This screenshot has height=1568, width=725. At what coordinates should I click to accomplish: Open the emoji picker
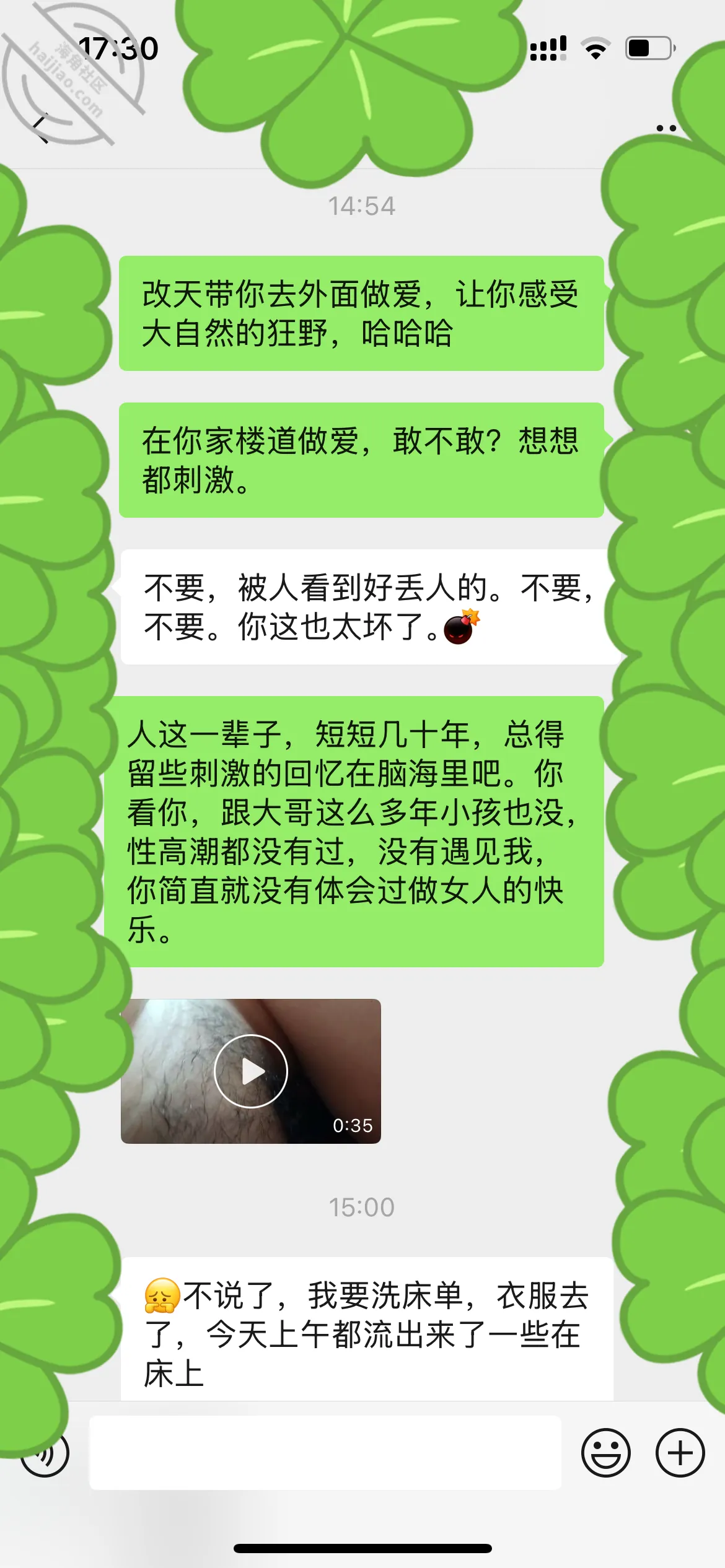point(605,1453)
